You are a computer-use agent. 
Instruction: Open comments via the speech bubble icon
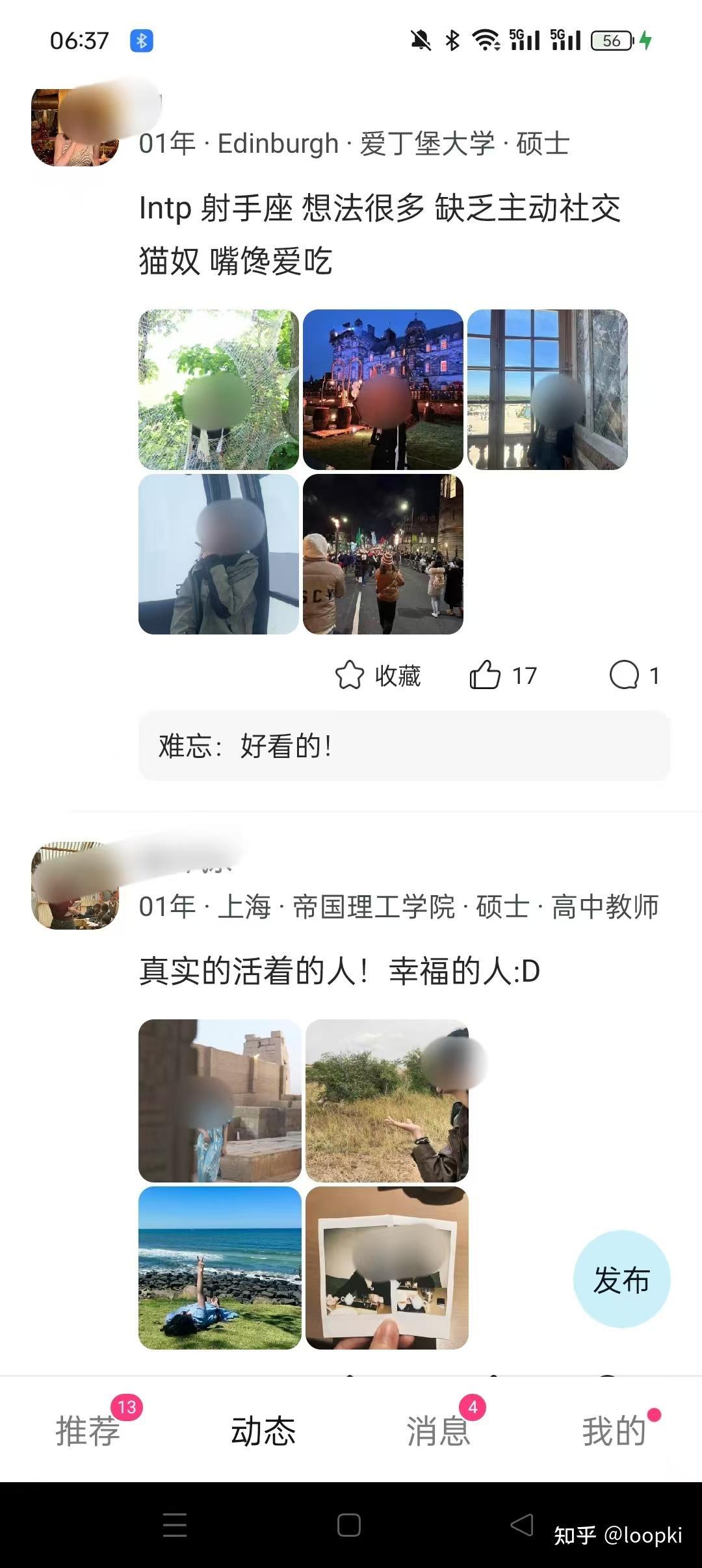[626, 676]
